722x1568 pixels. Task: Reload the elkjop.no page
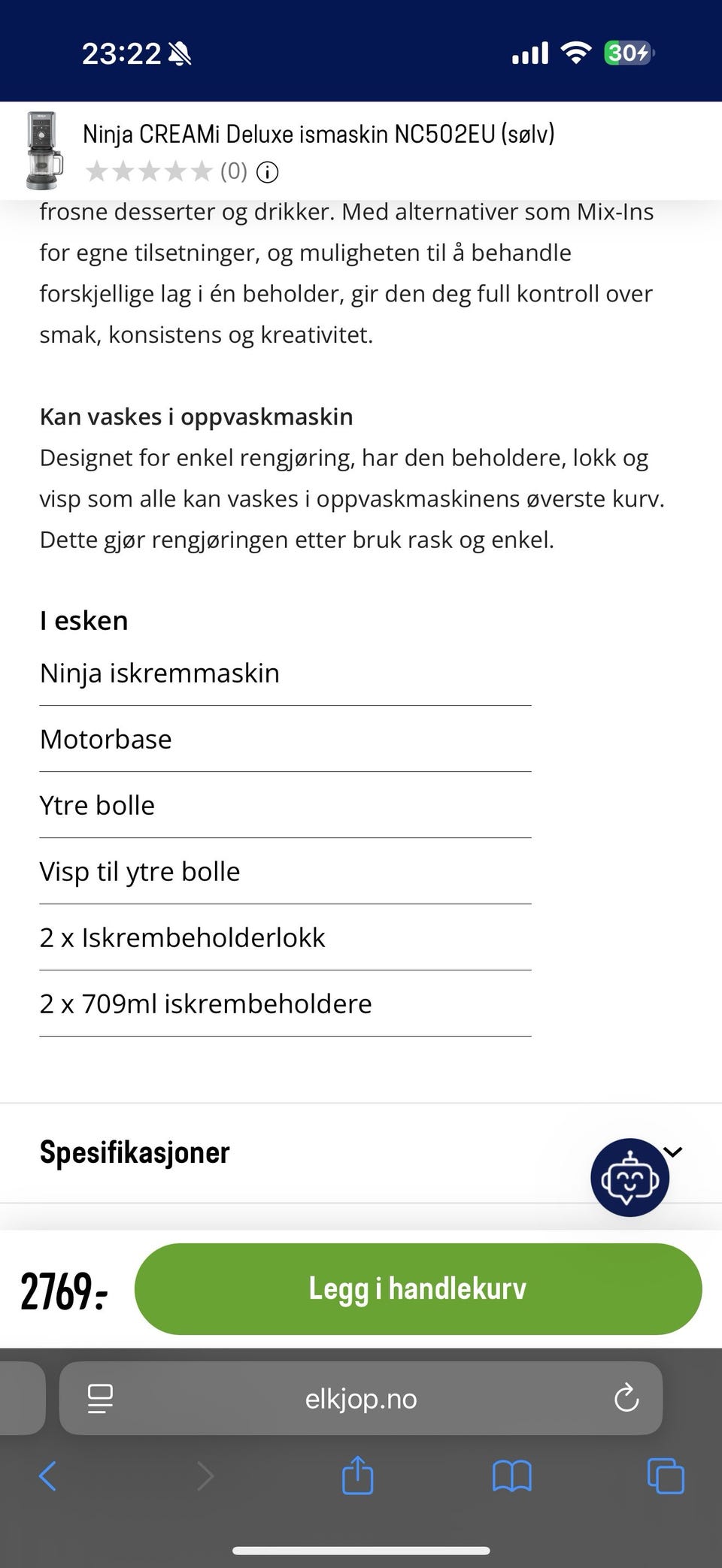(x=626, y=1399)
